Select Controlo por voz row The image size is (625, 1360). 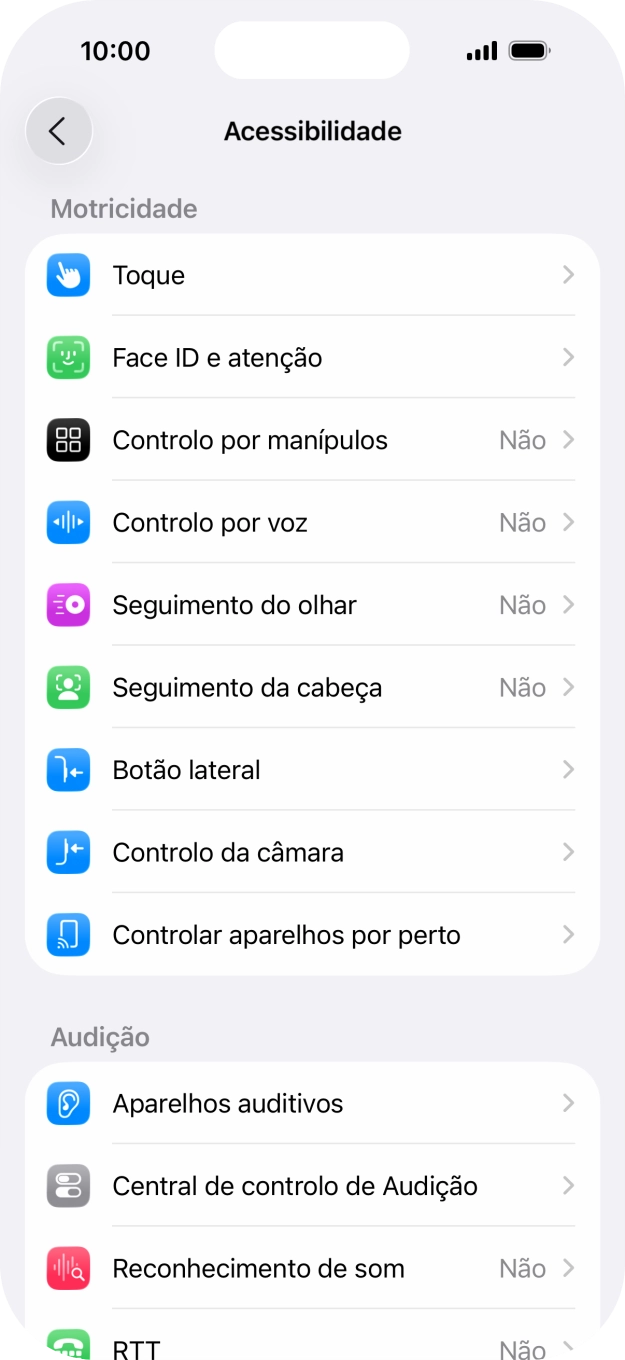coord(312,523)
